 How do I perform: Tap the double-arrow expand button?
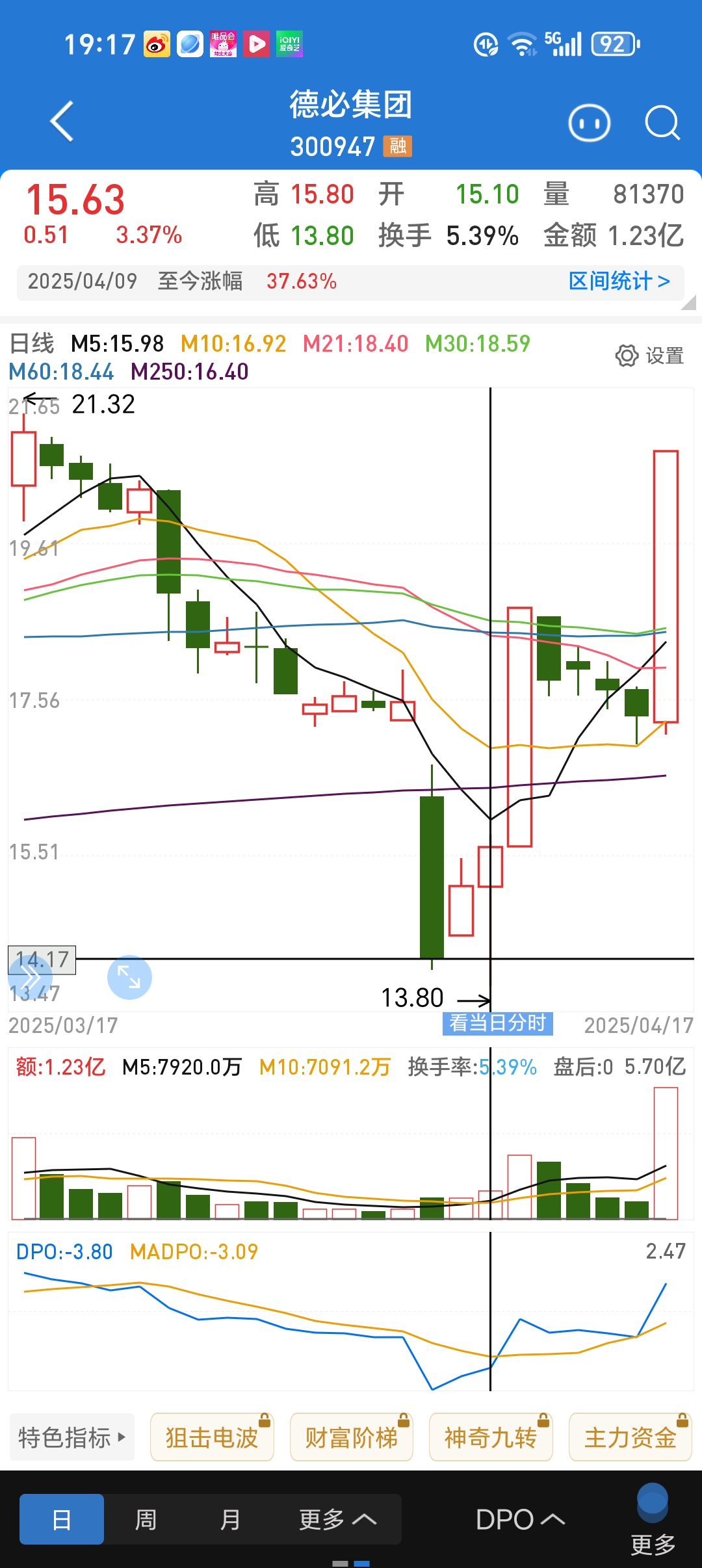pyautogui.click(x=29, y=977)
